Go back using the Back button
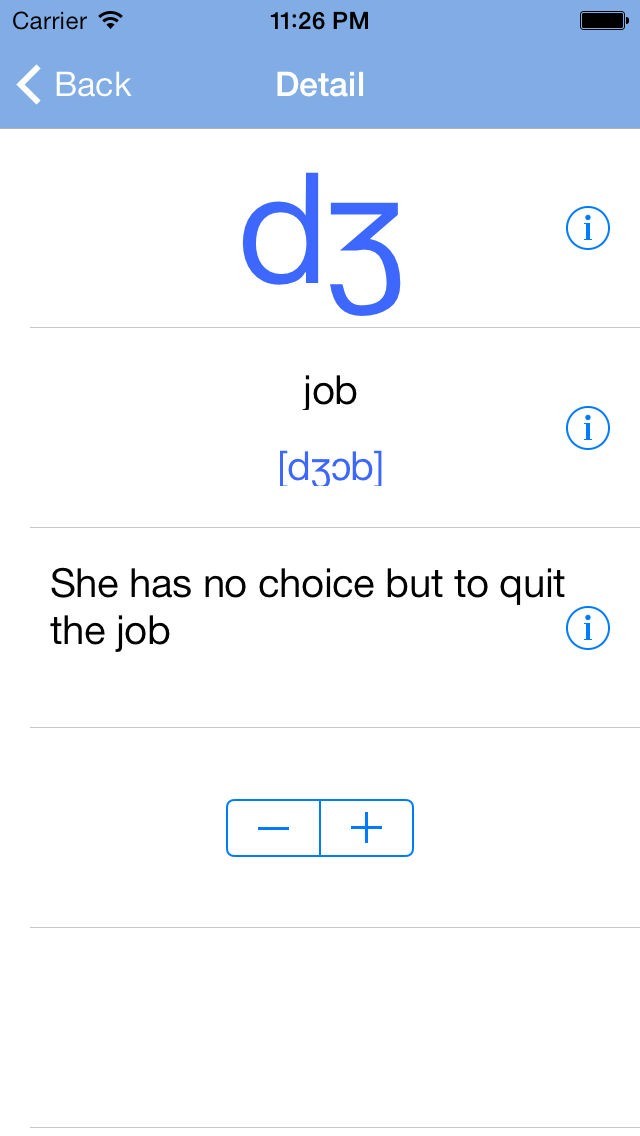The height and width of the screenshot is (1136, 640). [73, 84]
